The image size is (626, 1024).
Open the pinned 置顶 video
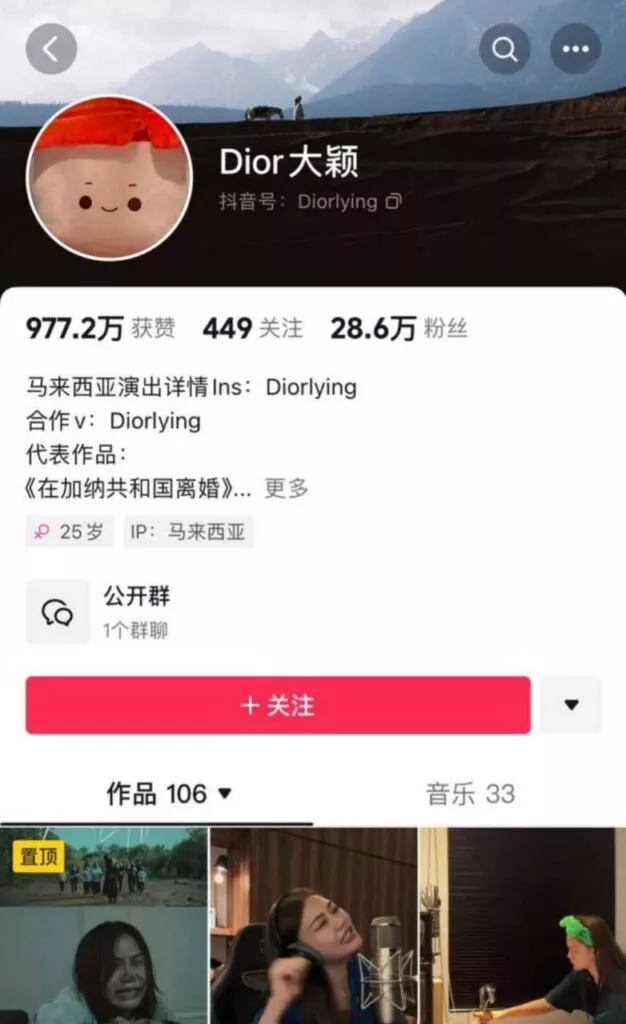104,925
